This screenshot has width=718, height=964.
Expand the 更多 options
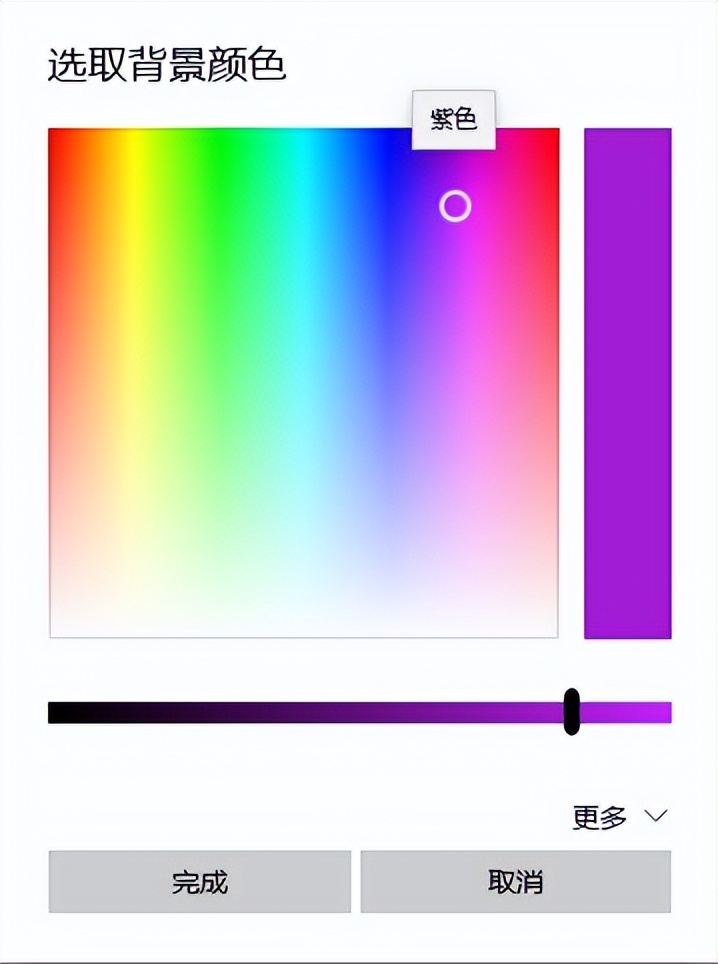(x=619, y=817)
